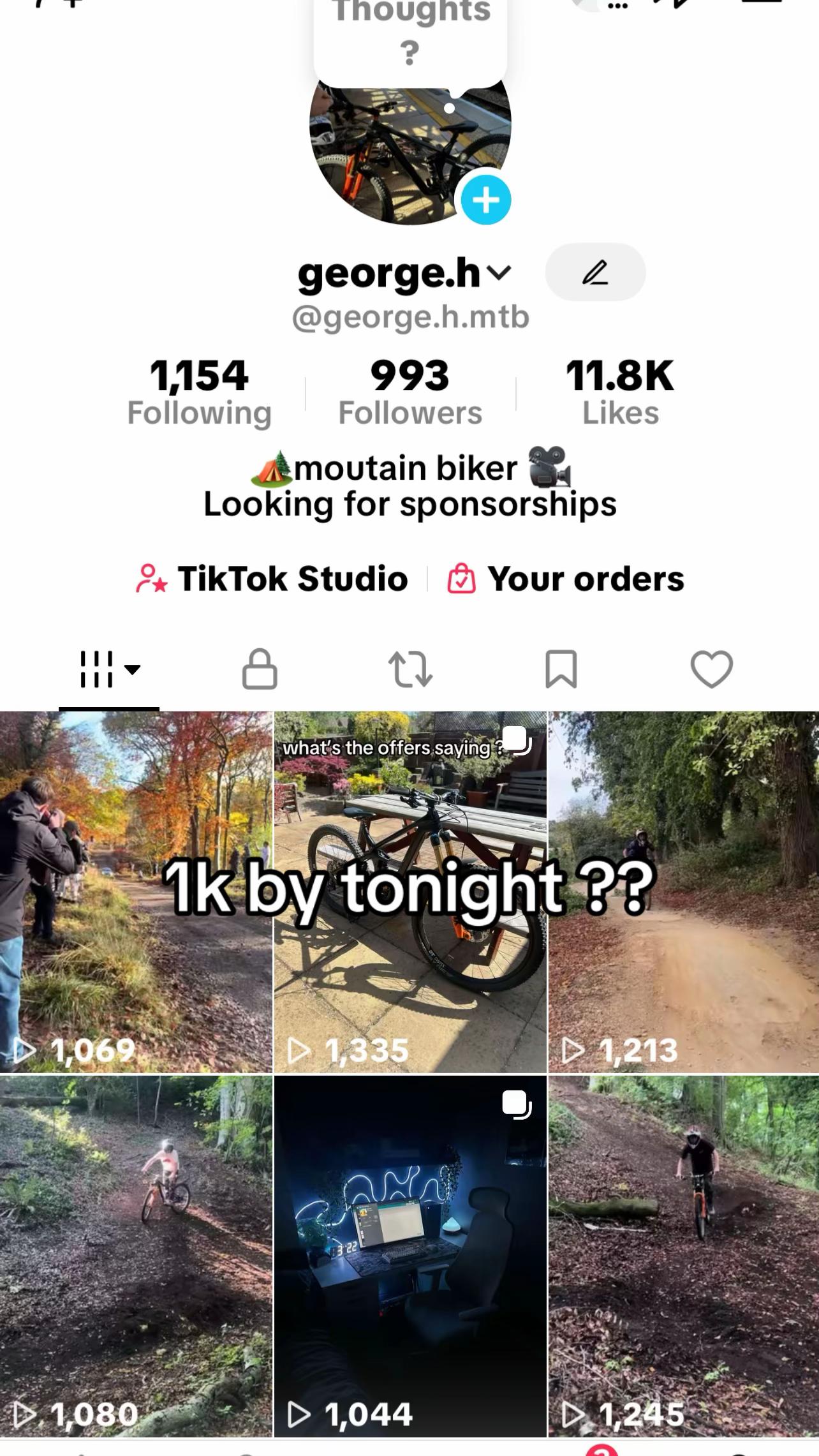Open the saved bookmarks tab

point(561,669)
